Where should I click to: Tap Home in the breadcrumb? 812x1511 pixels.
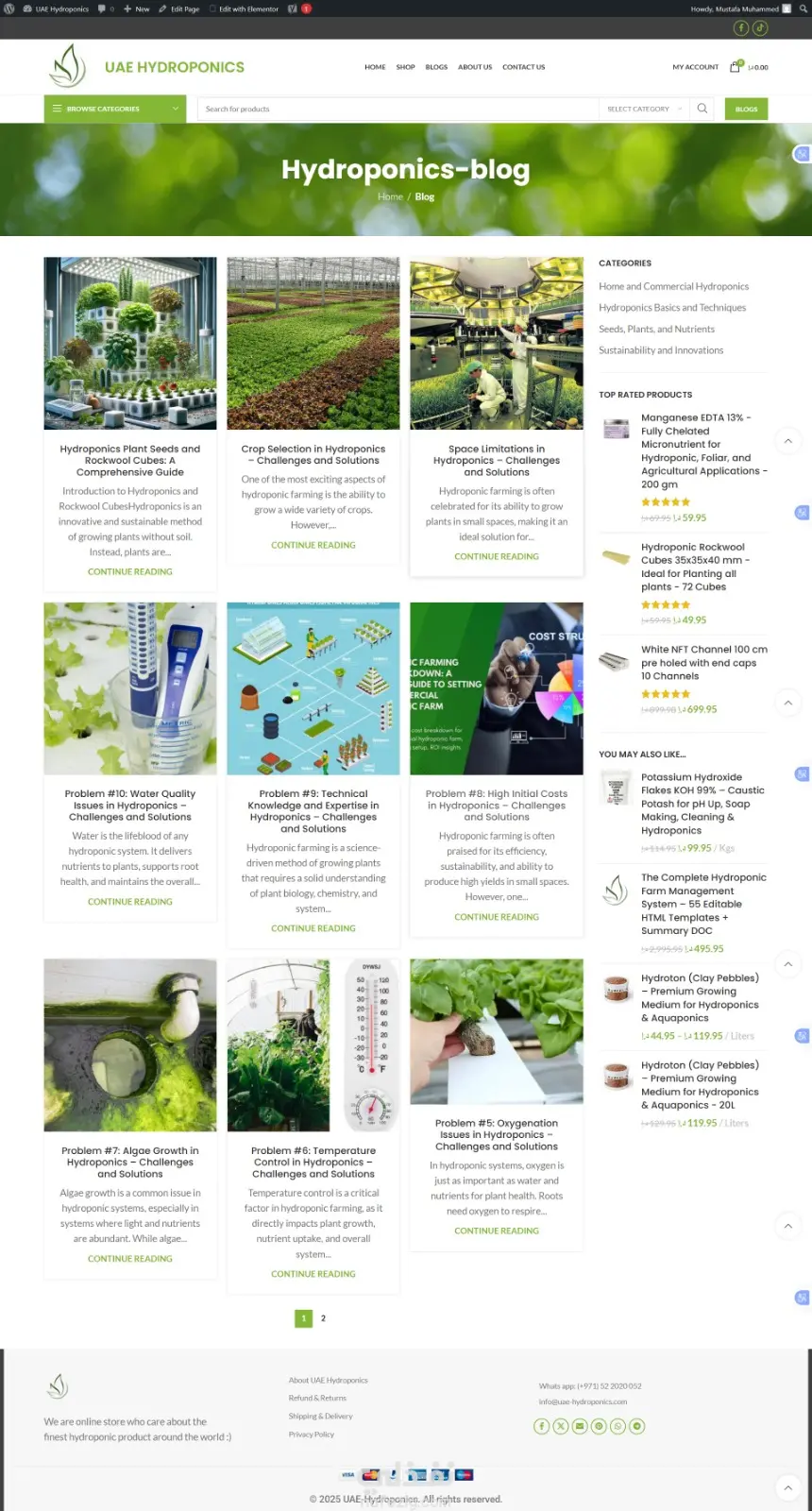(390, 196)
